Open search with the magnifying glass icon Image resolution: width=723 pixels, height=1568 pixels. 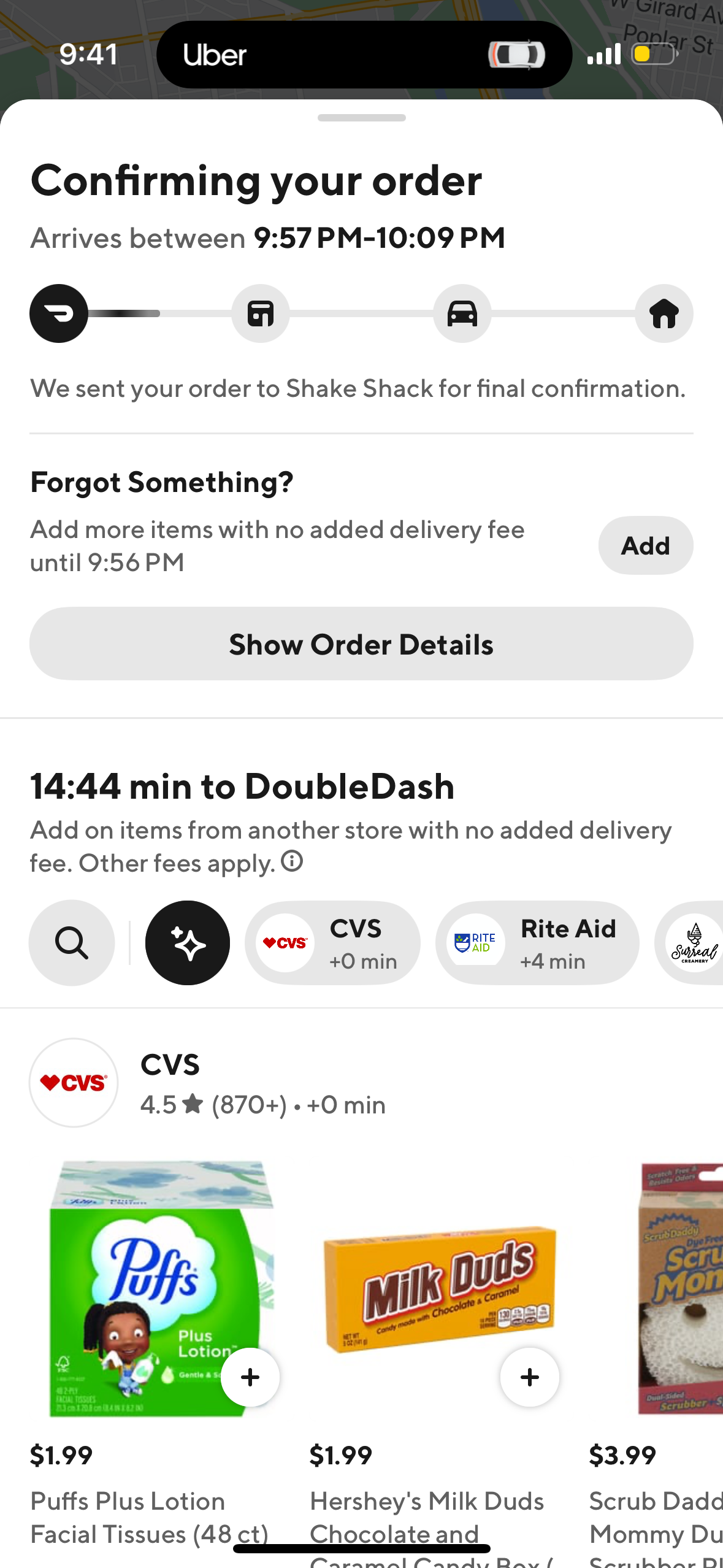tap(71, 942)
